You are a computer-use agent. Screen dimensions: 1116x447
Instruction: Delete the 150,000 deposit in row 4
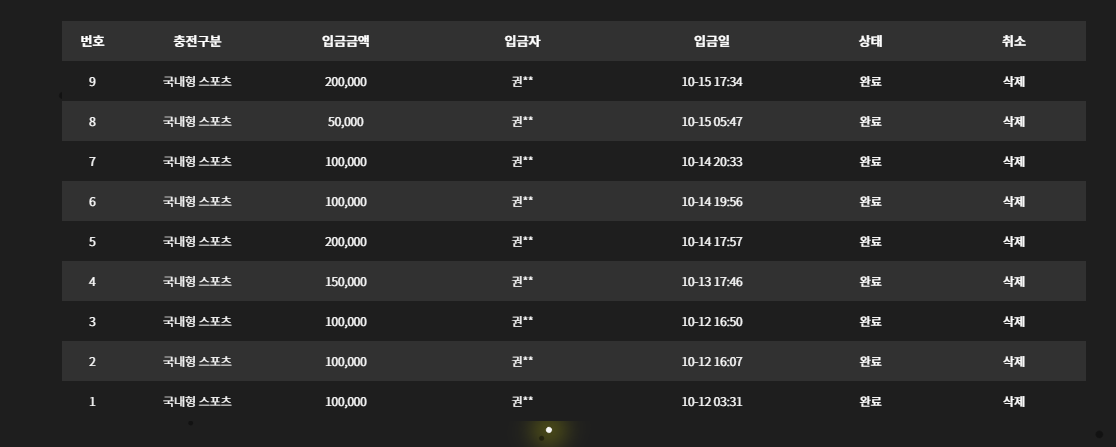[1013, 281]
